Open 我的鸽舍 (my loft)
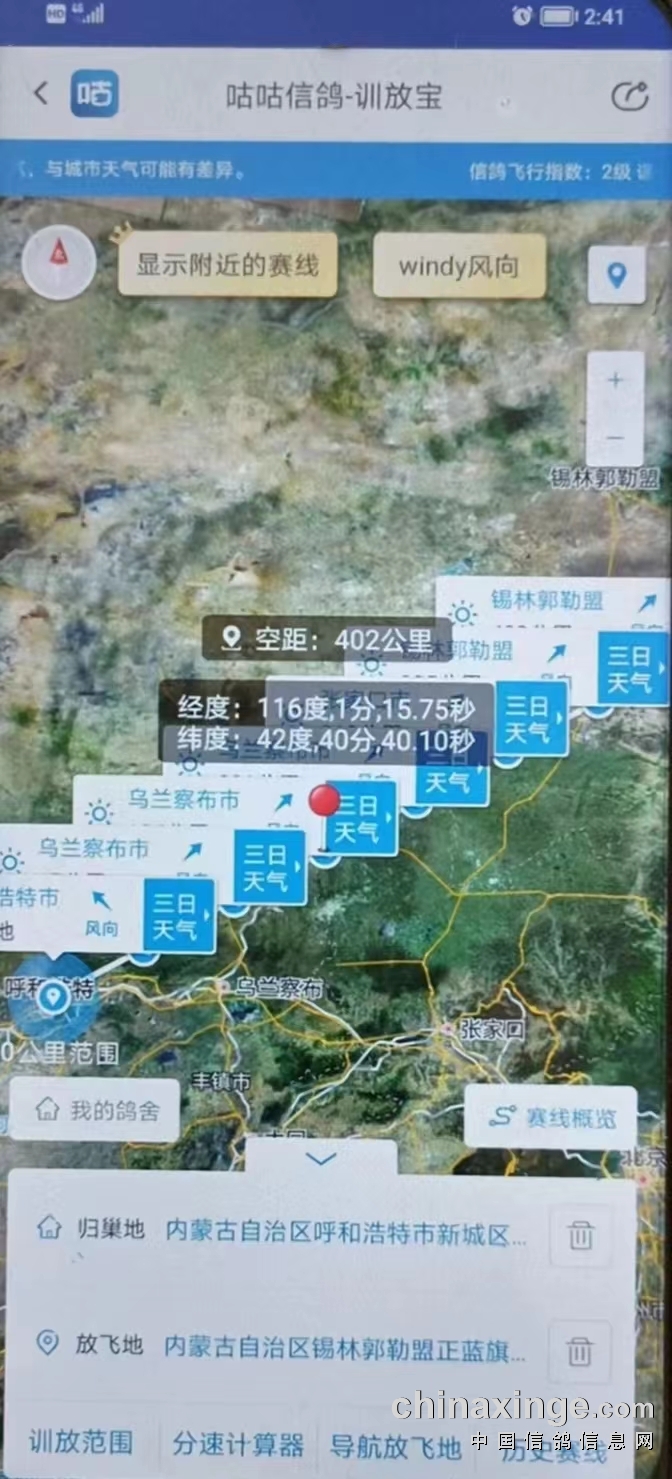672x1479 pixels. tap(96, 1110)
